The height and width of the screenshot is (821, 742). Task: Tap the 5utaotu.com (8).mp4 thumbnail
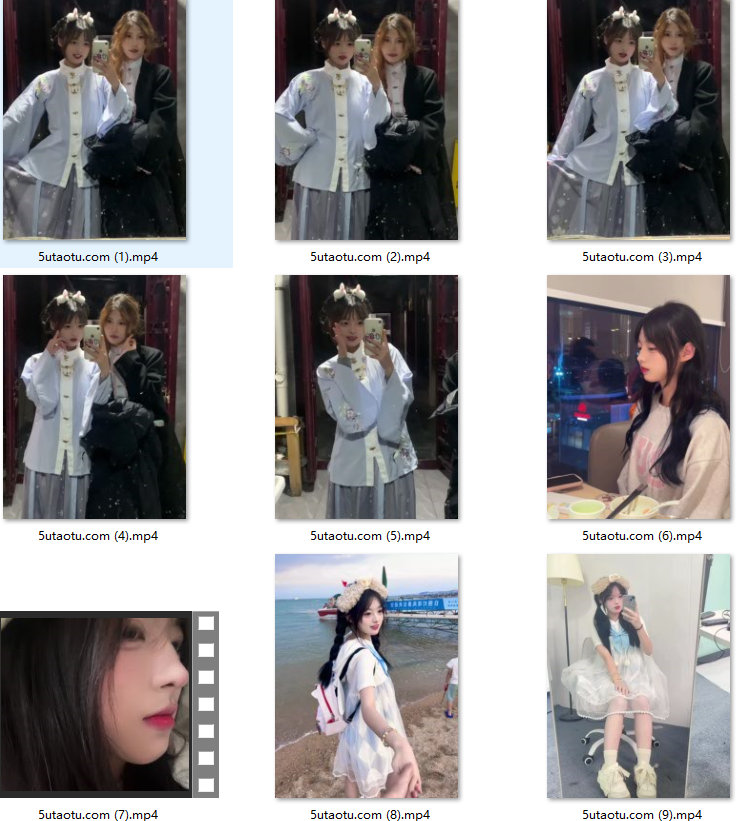click(367, 675)
